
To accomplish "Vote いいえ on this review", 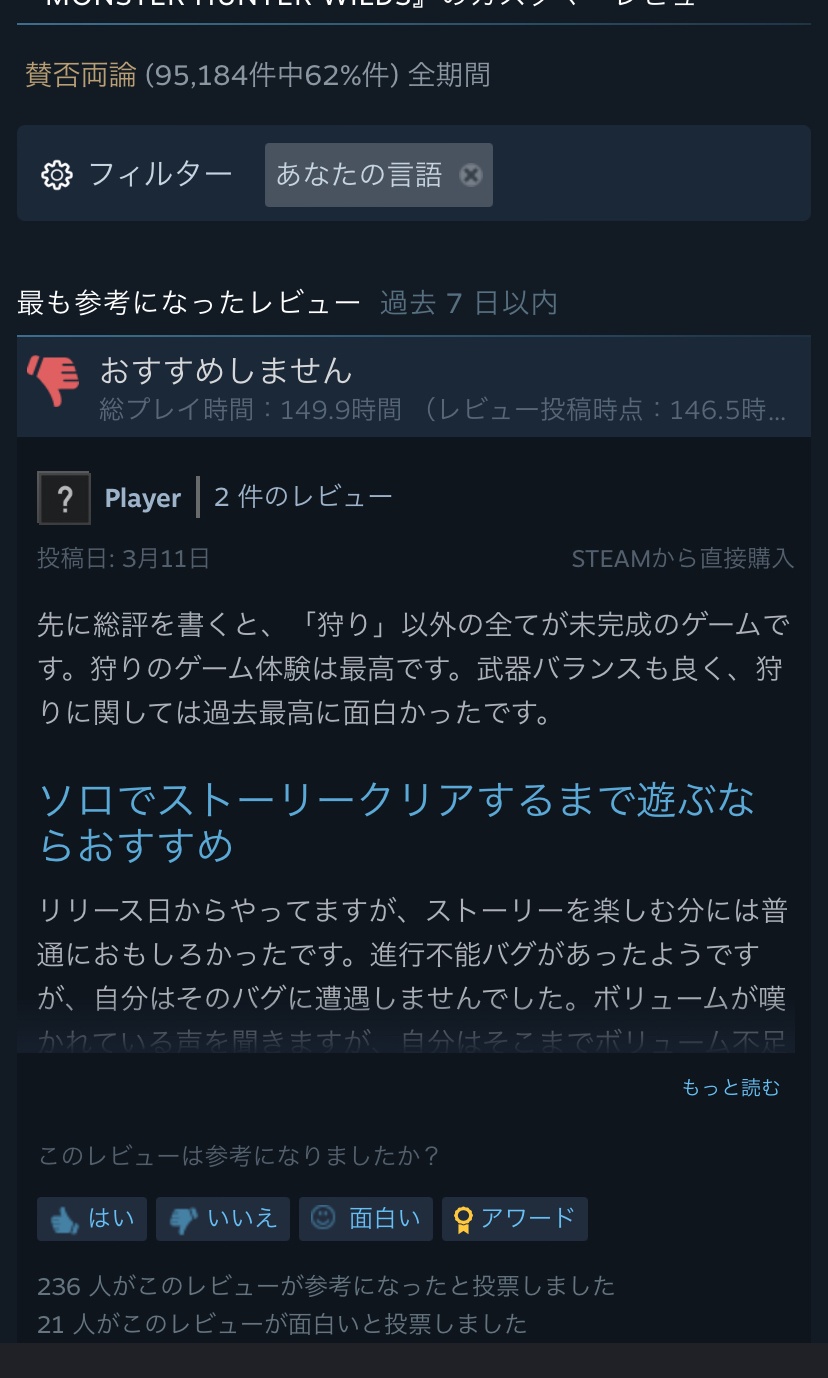I will pos(223,1219).
